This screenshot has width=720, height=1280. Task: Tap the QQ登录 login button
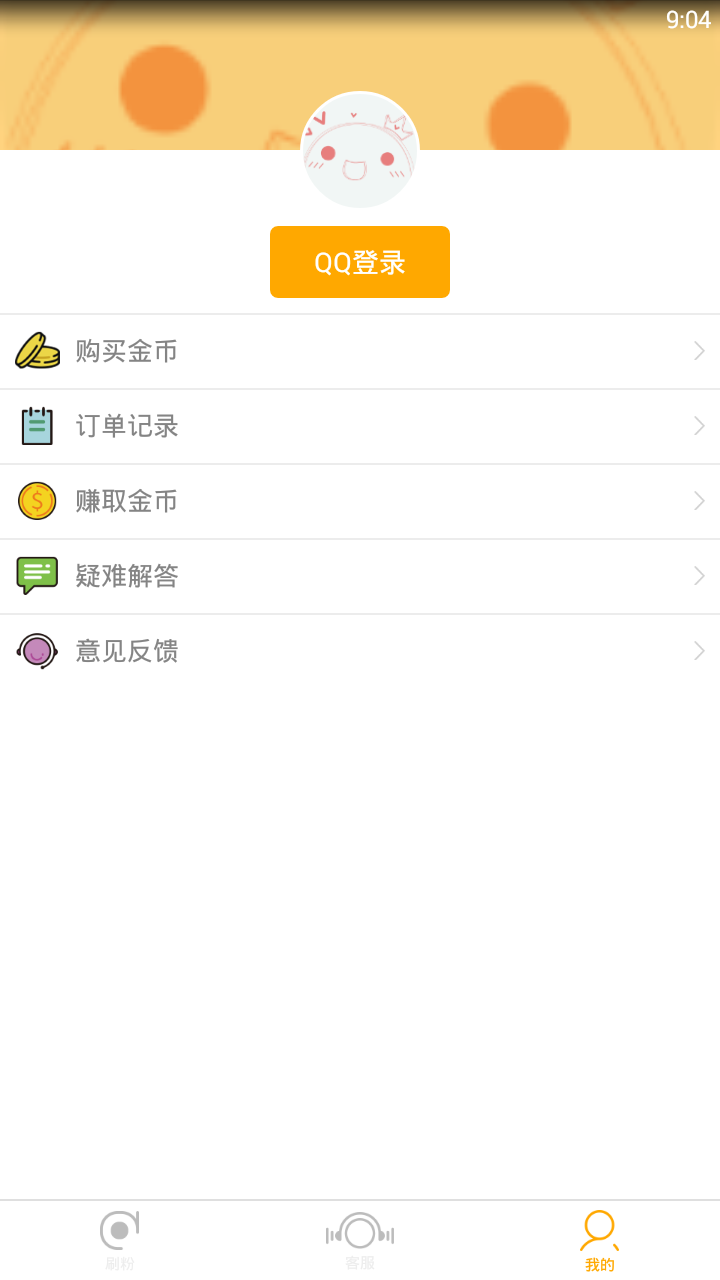[360, 262]
